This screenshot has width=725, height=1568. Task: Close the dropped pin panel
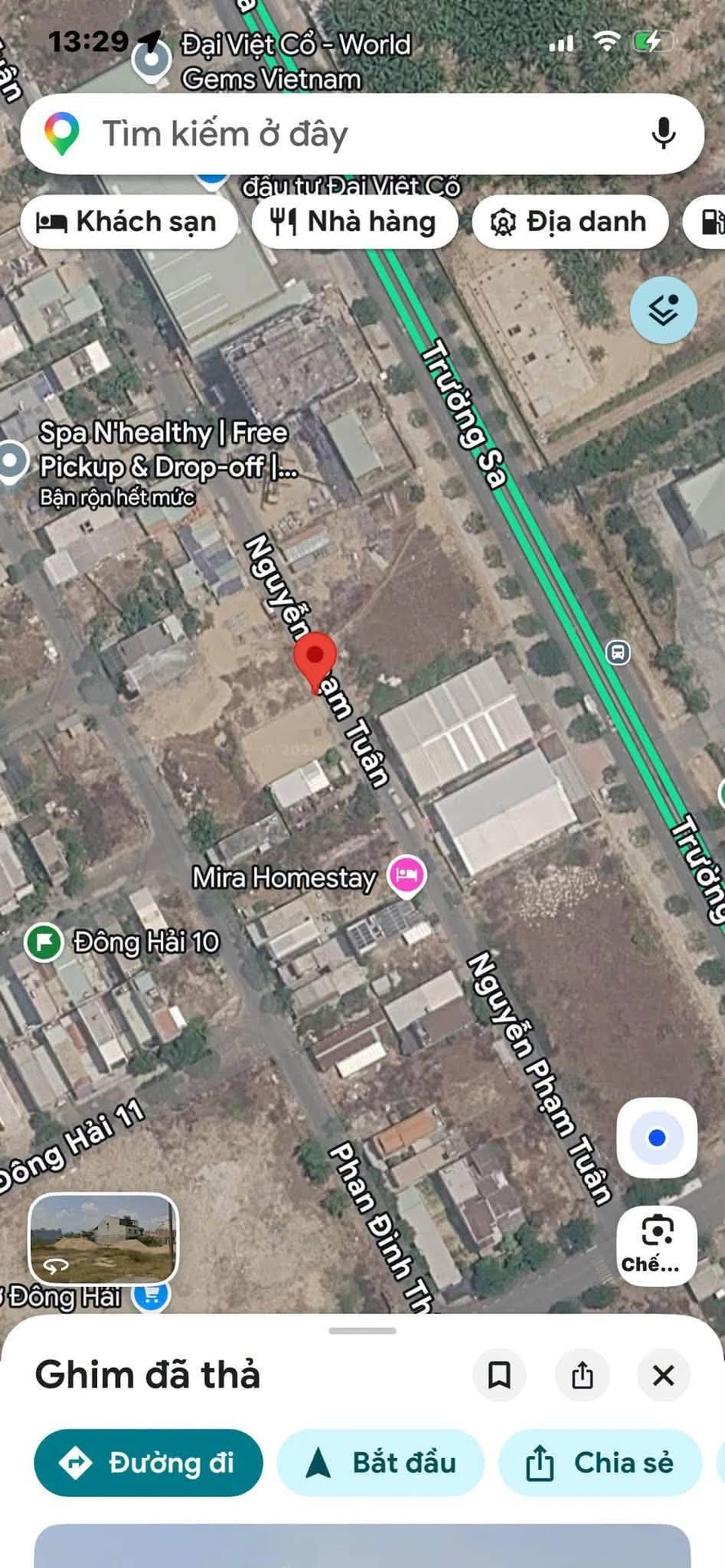coord(664,1374)
